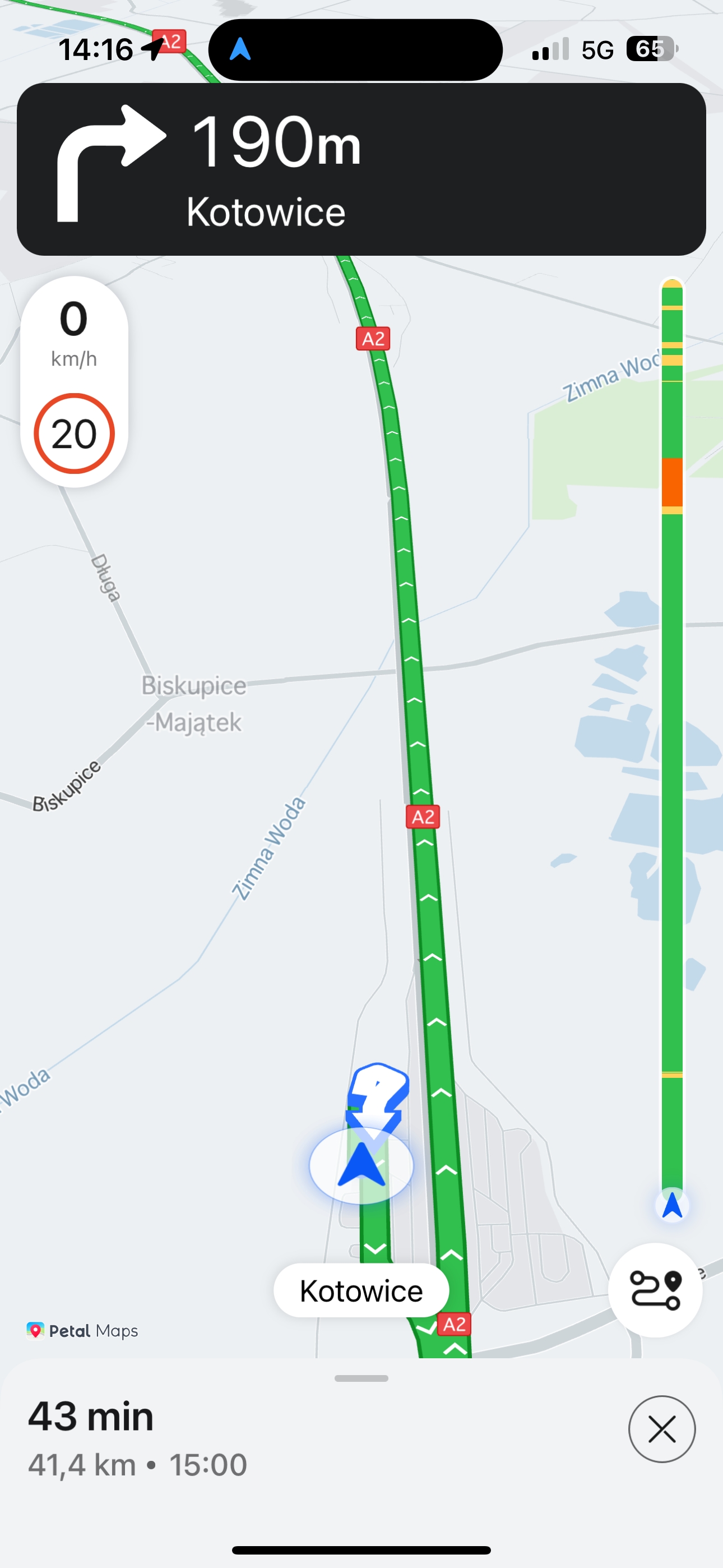723x1568 pixels.
Task: Tap the 190m Kotowice turn instruction banner
Action: coord(361,169)
